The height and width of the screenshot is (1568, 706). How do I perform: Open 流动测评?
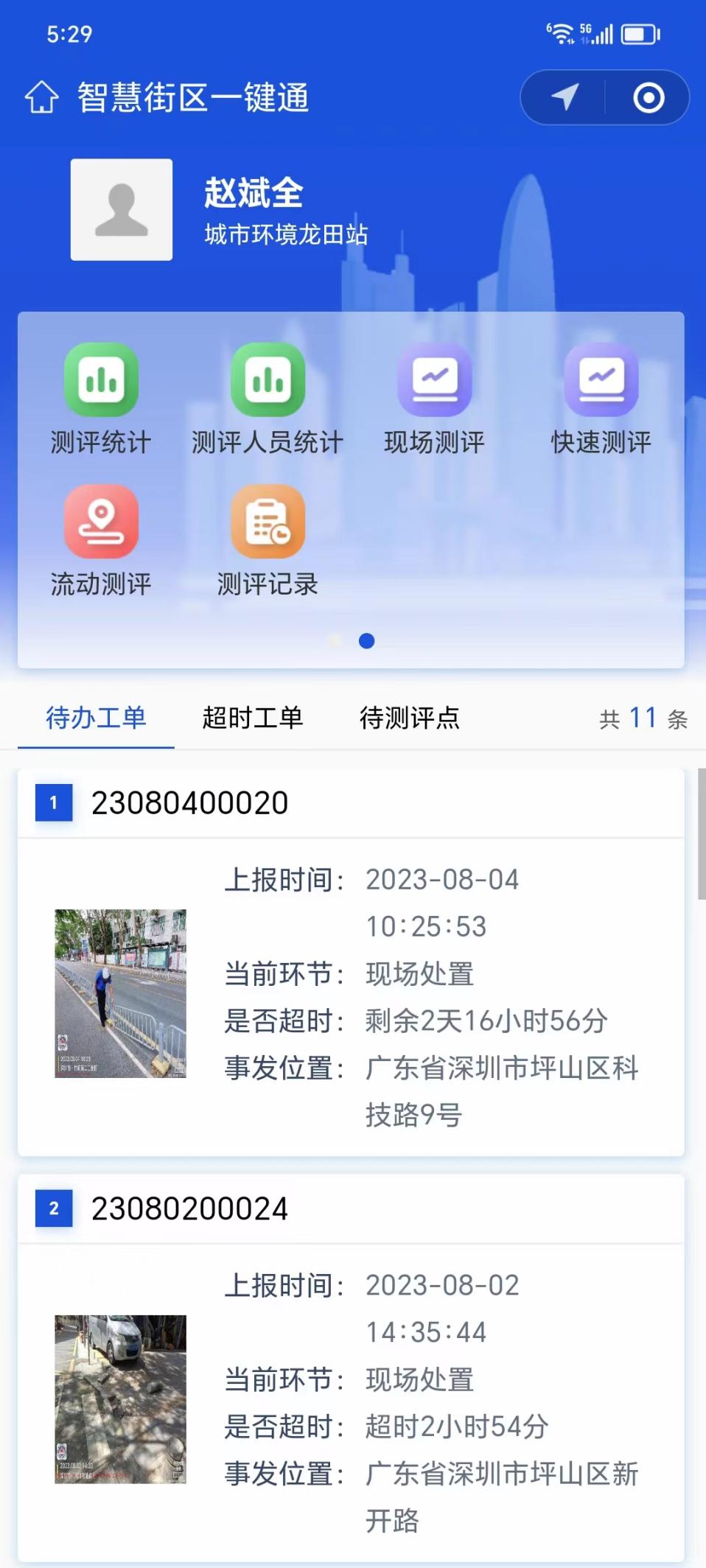pos(101,540)
